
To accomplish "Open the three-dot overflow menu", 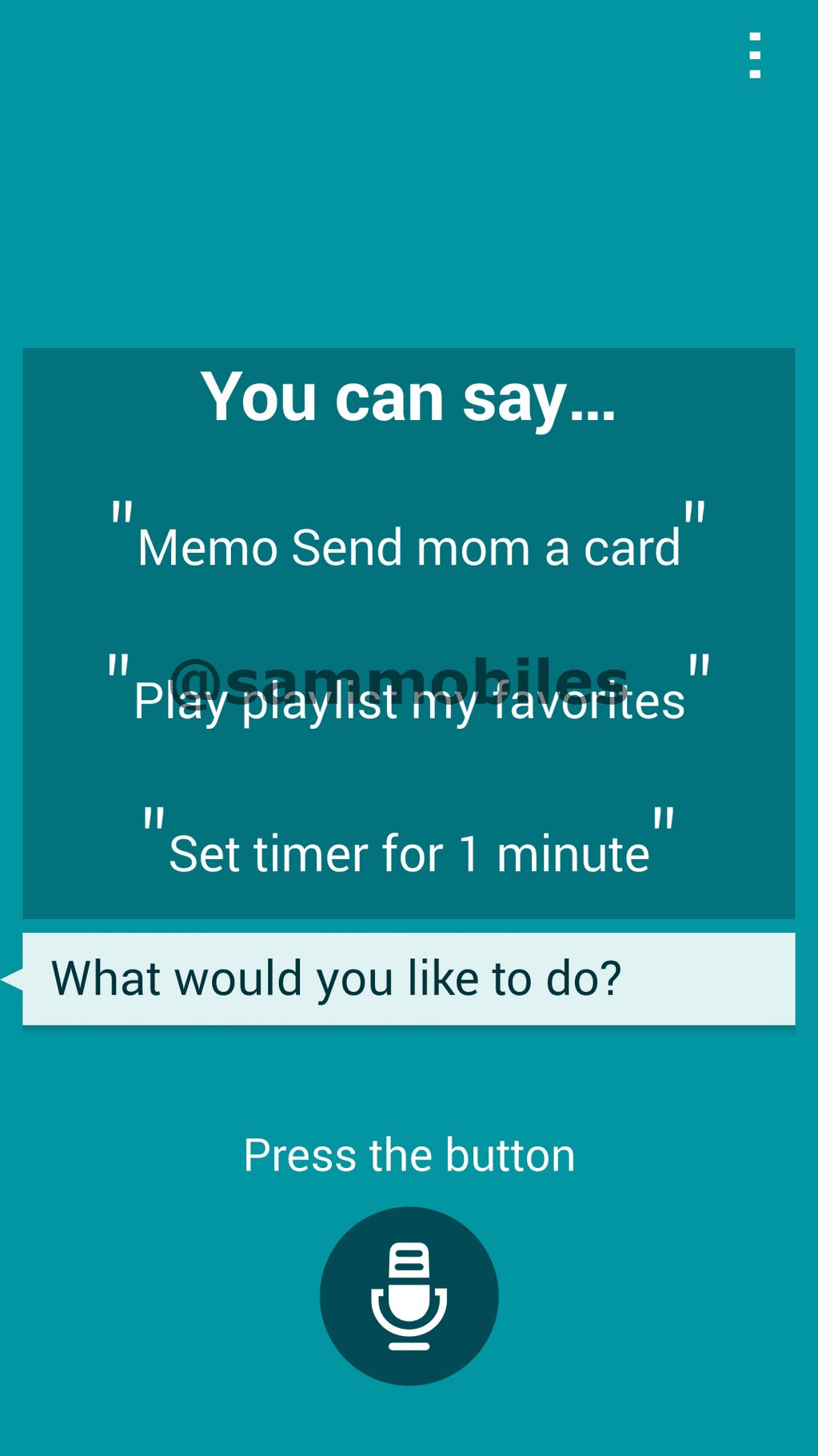I will (x=754, y=56).
